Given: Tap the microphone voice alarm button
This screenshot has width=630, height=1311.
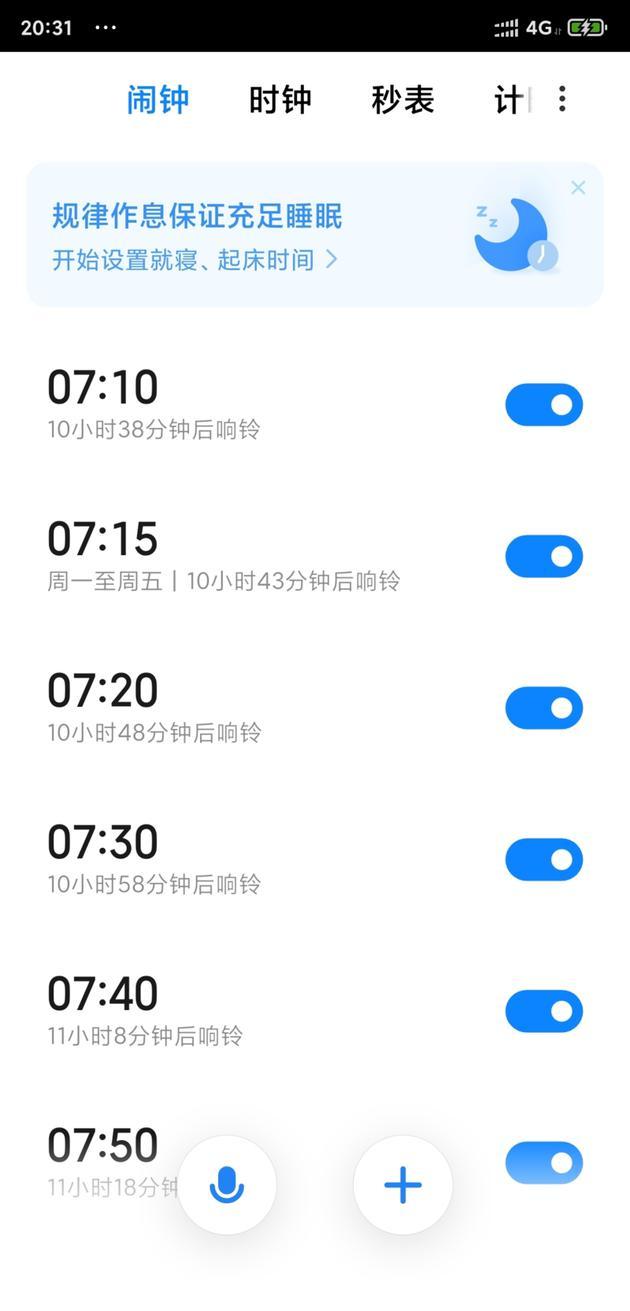Looking at the screenshot, I should pyautogui.click(x=227, y=1185).
